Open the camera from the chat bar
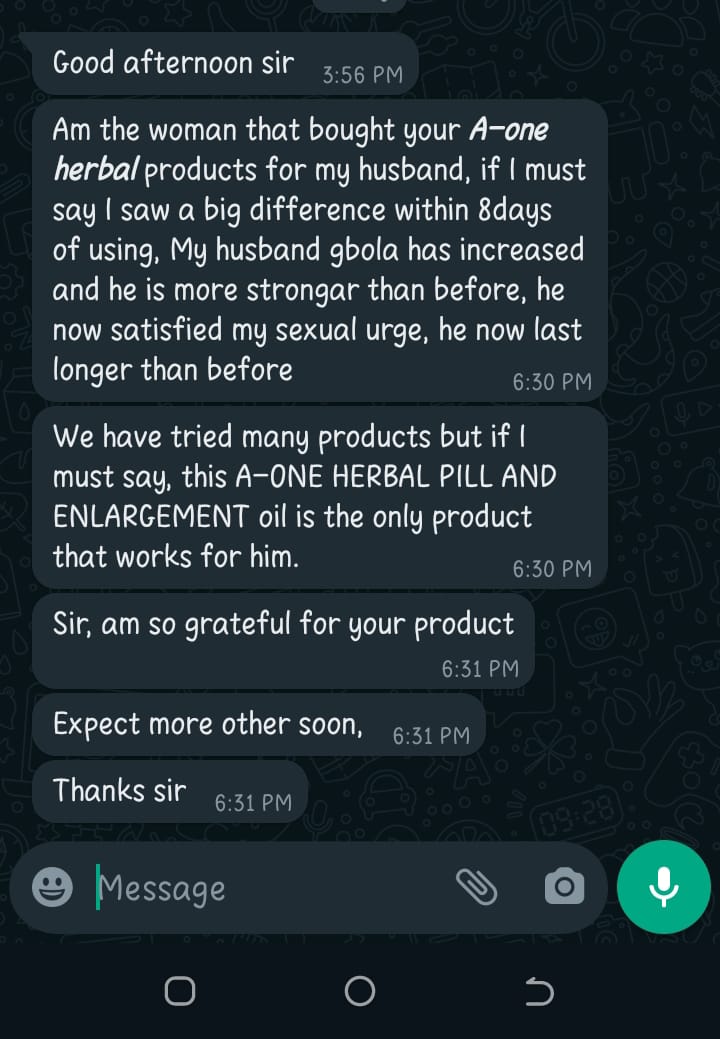This screenshot has height=1039, width=720. click(564, 887)
